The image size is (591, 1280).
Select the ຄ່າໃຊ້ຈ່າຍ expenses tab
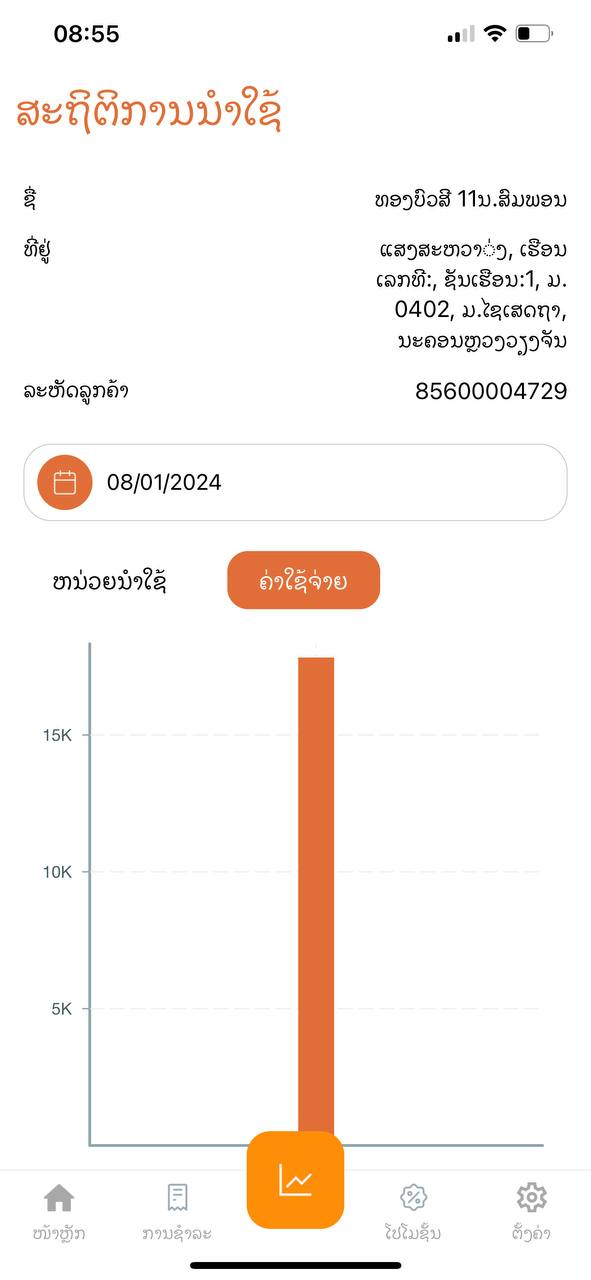pos(304,580)
